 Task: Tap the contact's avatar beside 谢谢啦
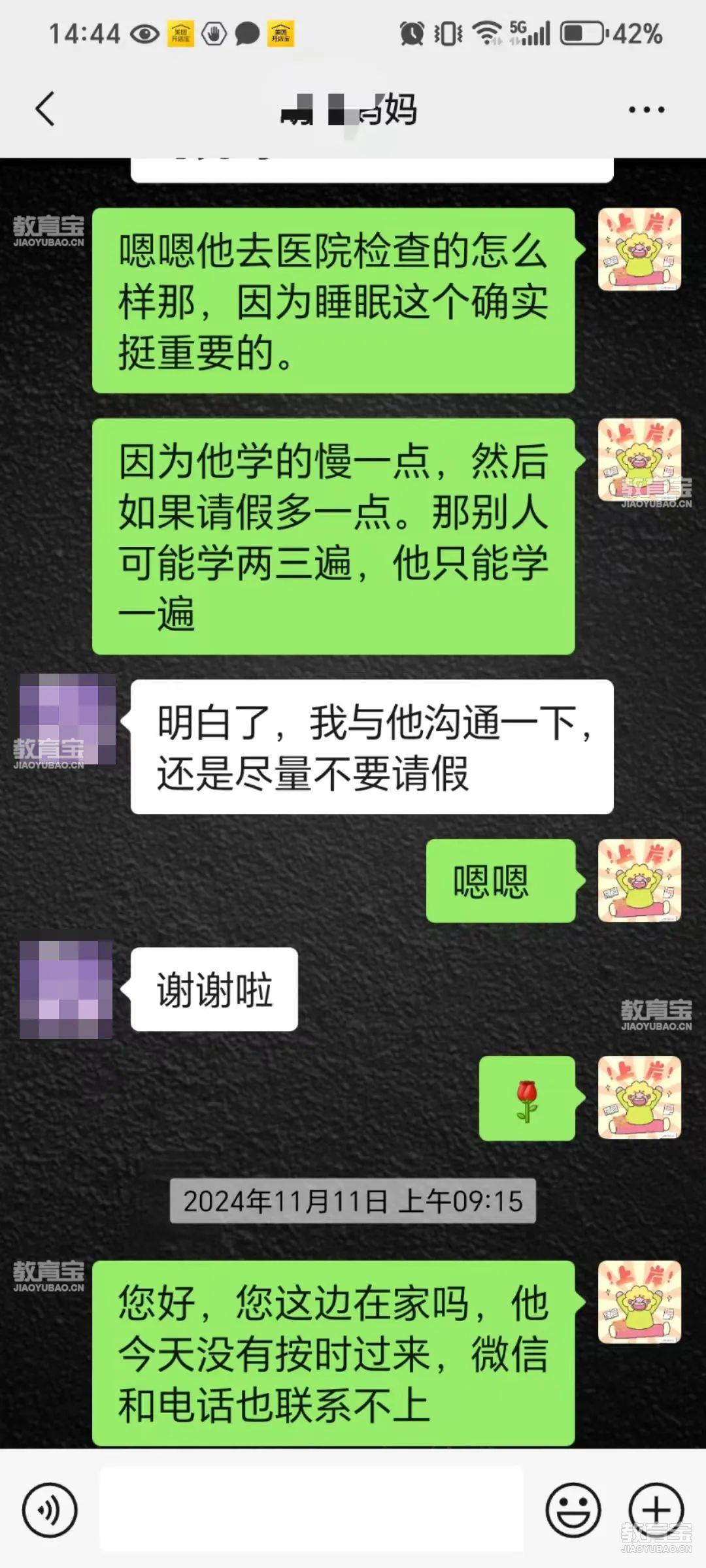point(66,989)
